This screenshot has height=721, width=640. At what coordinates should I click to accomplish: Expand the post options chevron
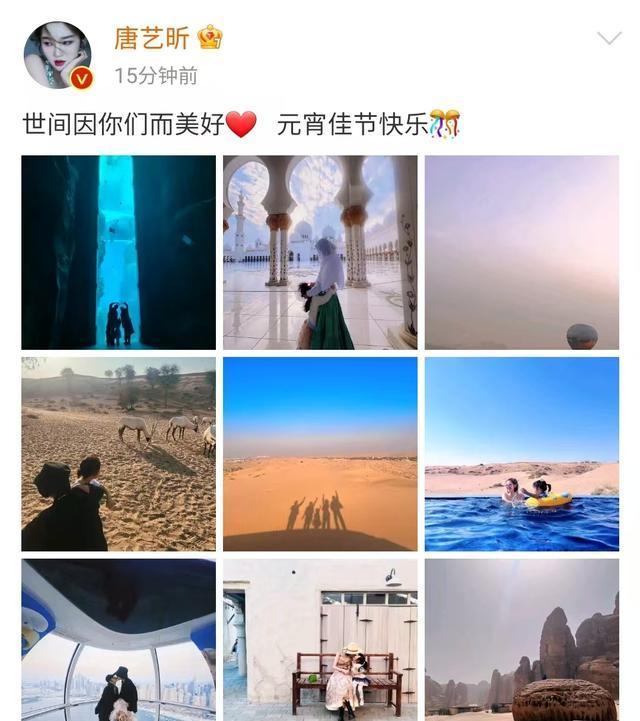[x=609, y=38]
